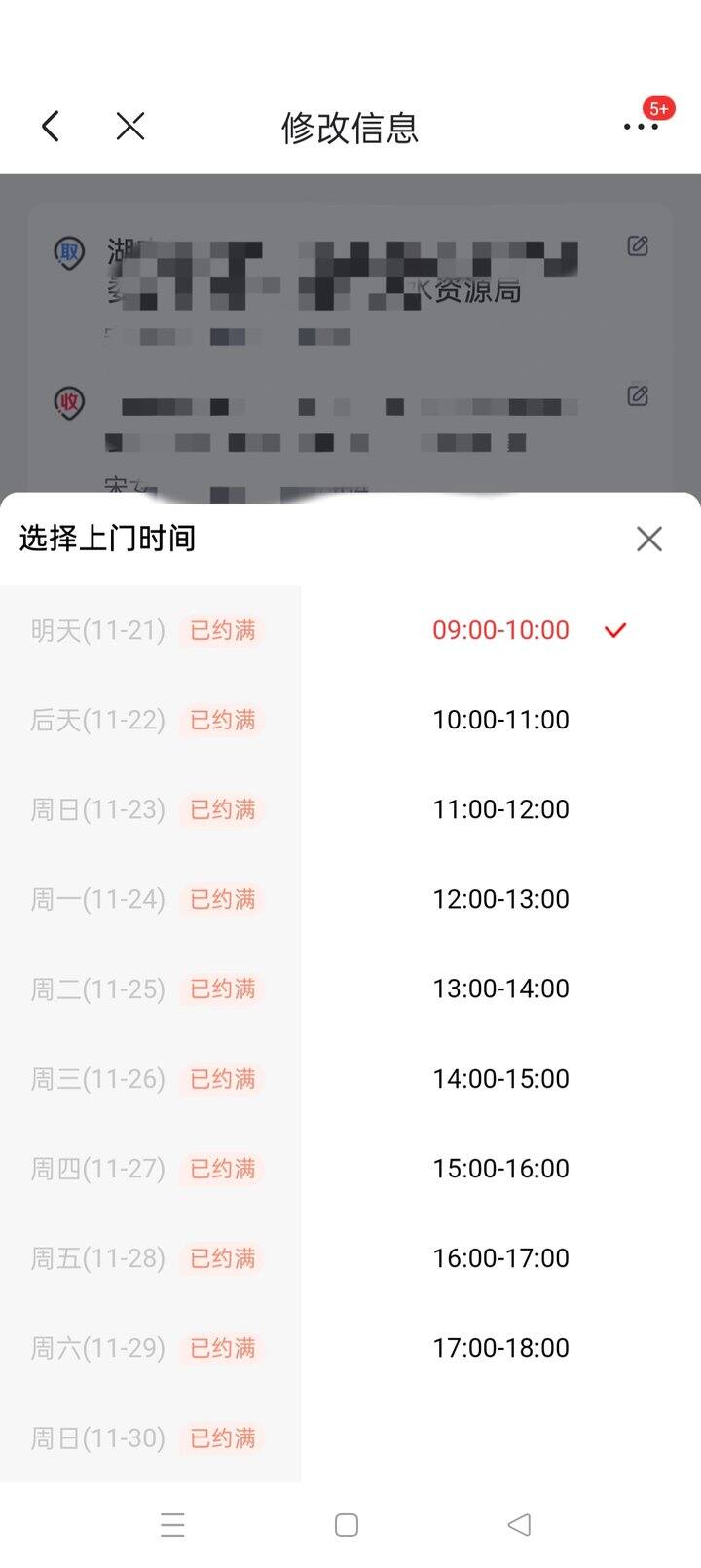The height and width of the screenshot is (1568, 701).
Task: Tap the red checkmark beside 09:00-10:00
Action: pyautogui.click(x=614, y=630)
